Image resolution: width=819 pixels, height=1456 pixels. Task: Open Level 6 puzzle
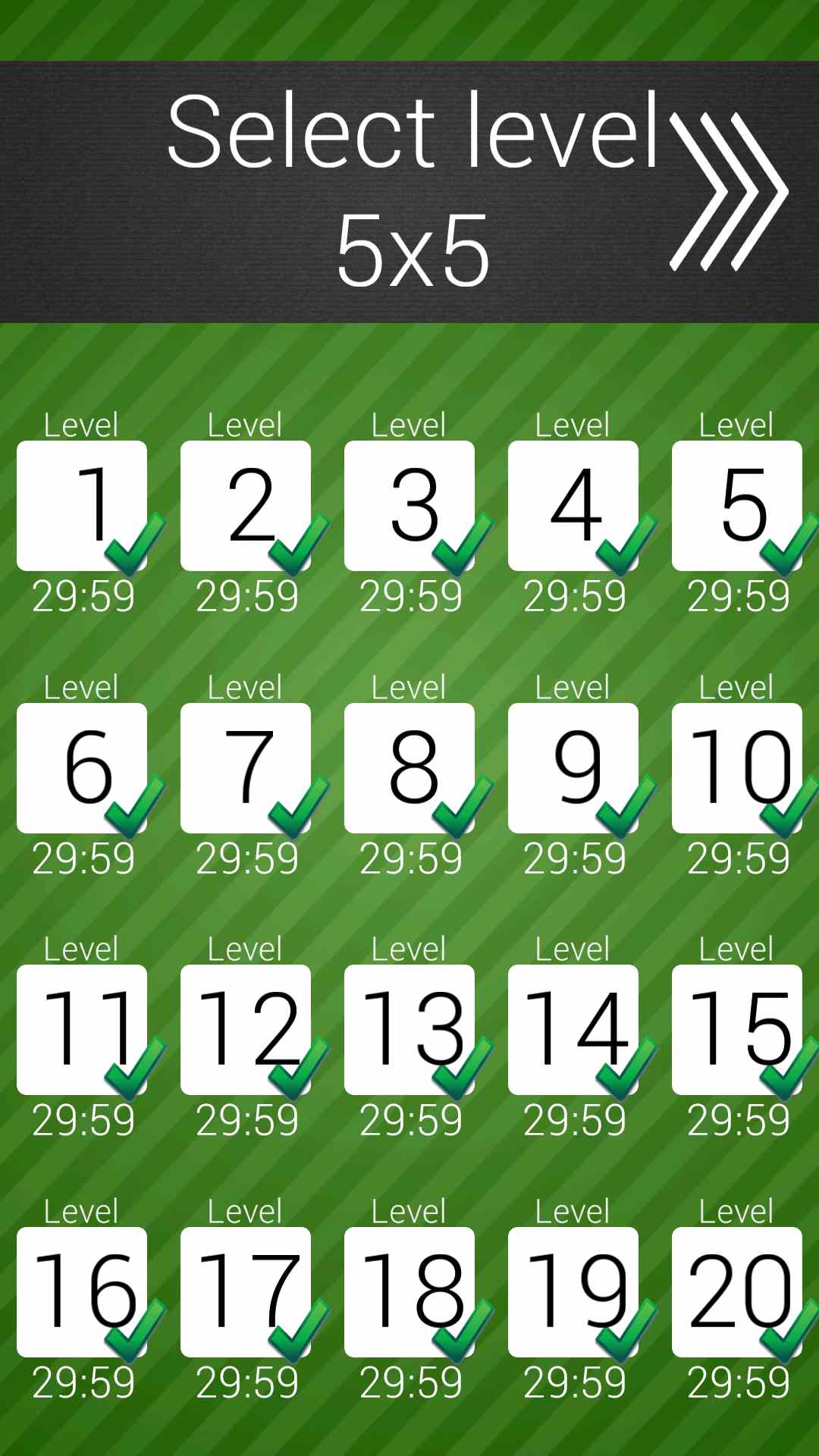click(x=82, y=767)
